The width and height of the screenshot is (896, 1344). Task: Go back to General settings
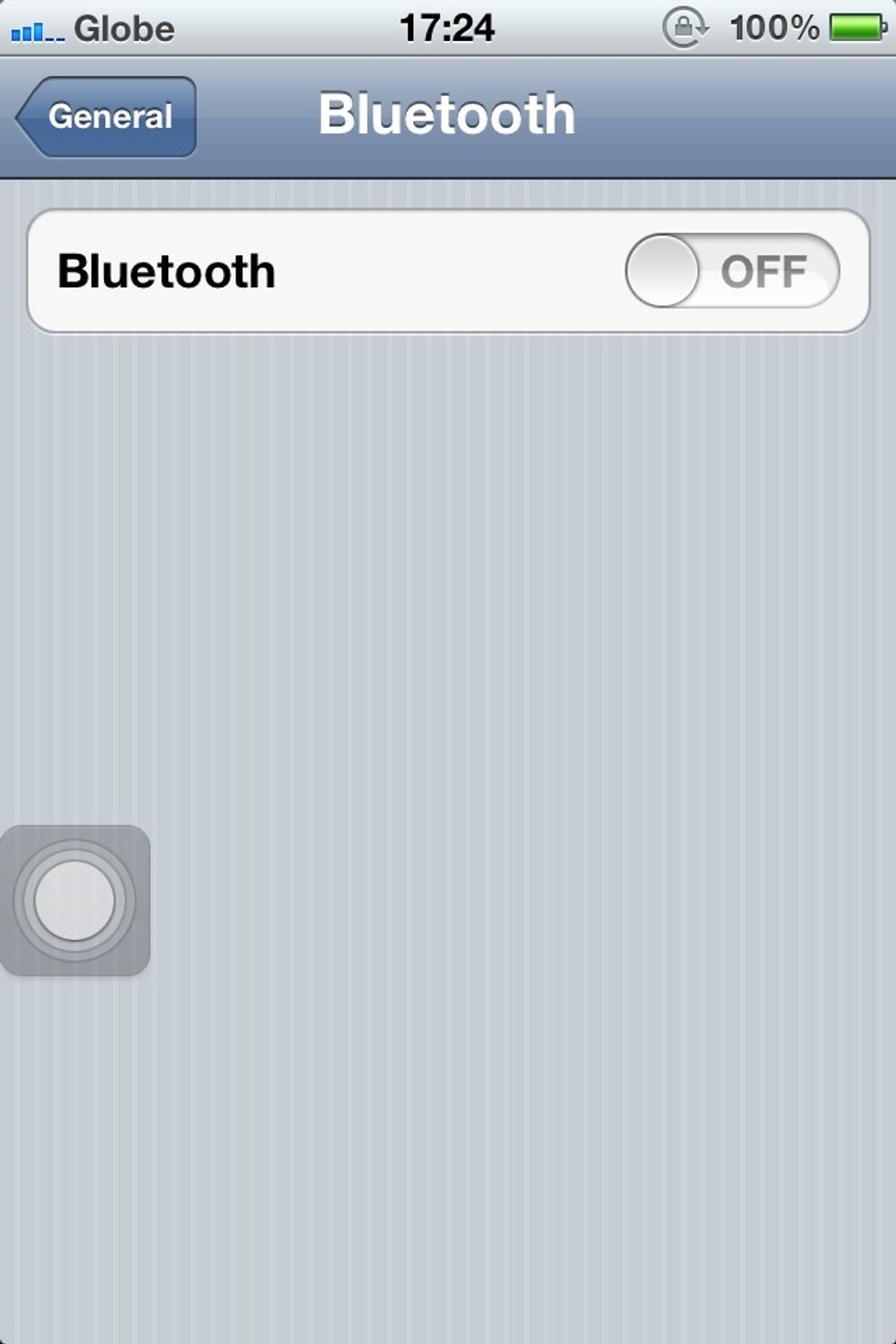pos(107,117)
